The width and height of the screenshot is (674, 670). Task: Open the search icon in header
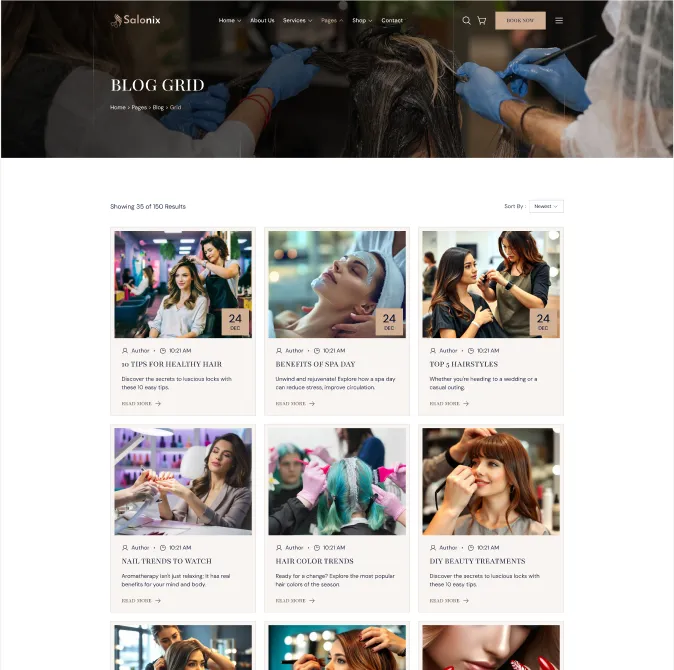coord(466,20)
